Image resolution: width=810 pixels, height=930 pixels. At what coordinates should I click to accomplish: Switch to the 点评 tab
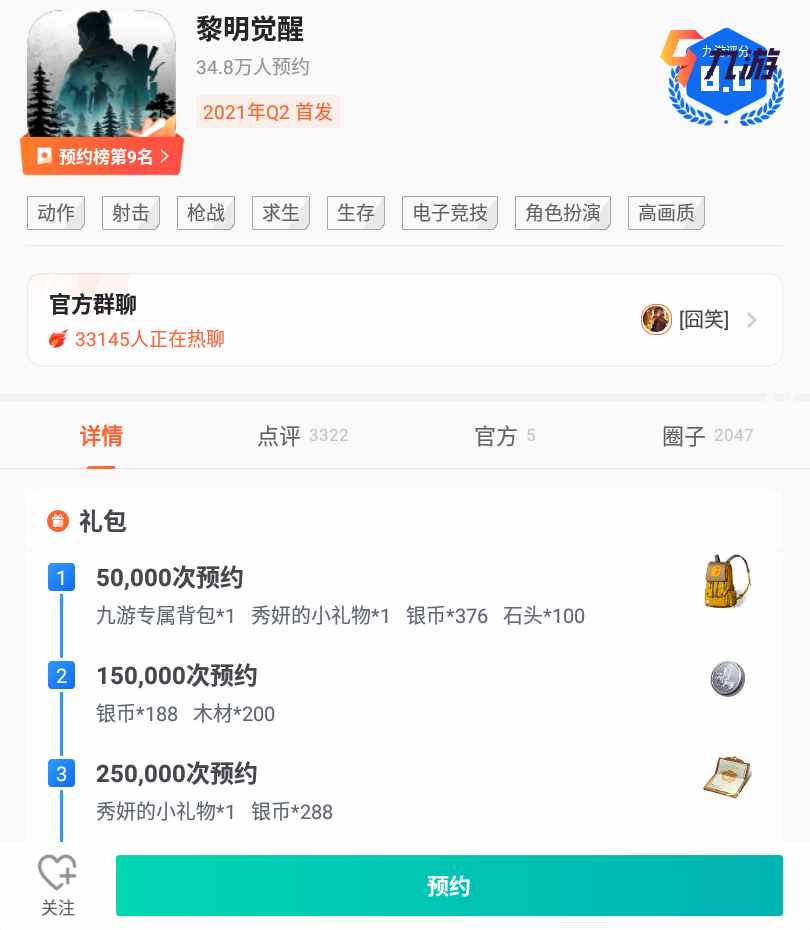302,436
